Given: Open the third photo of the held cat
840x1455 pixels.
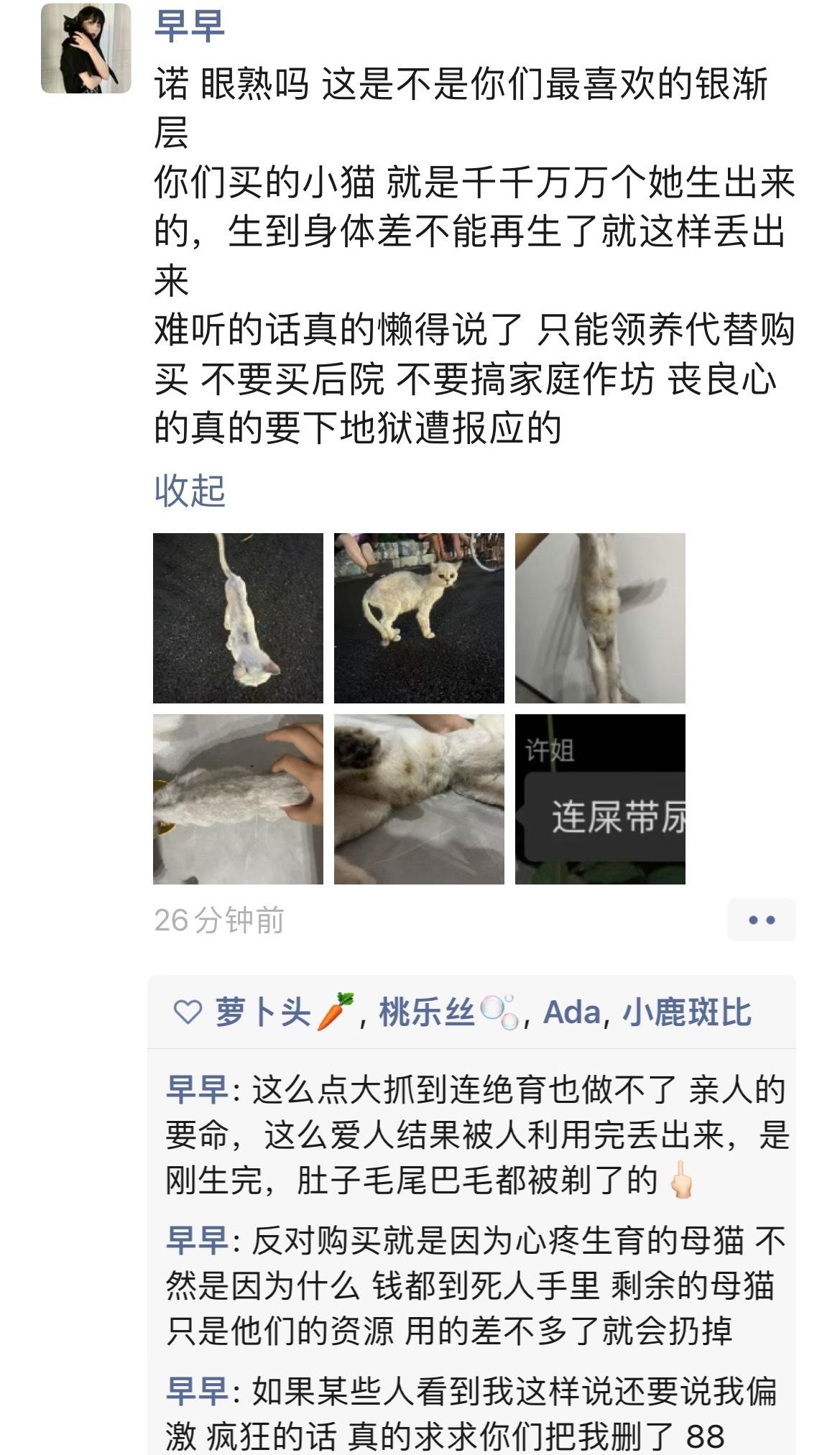Looking at the screenshot, I should [x=600, y=618].
